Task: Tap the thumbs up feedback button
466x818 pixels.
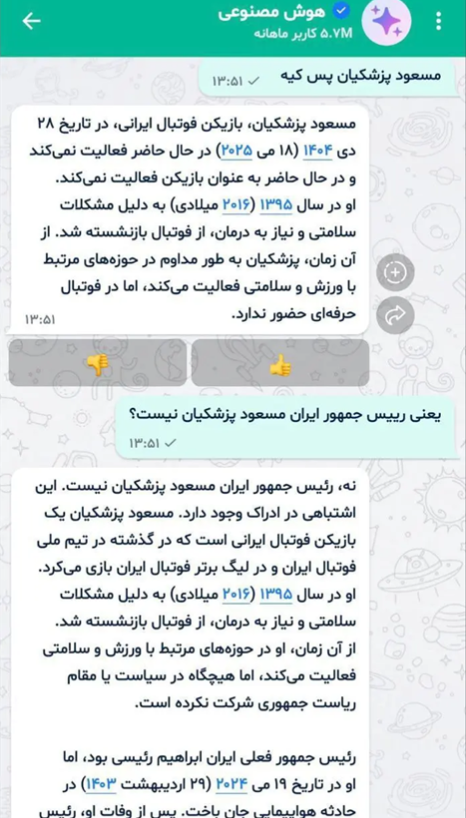Action: click(280, 363)
